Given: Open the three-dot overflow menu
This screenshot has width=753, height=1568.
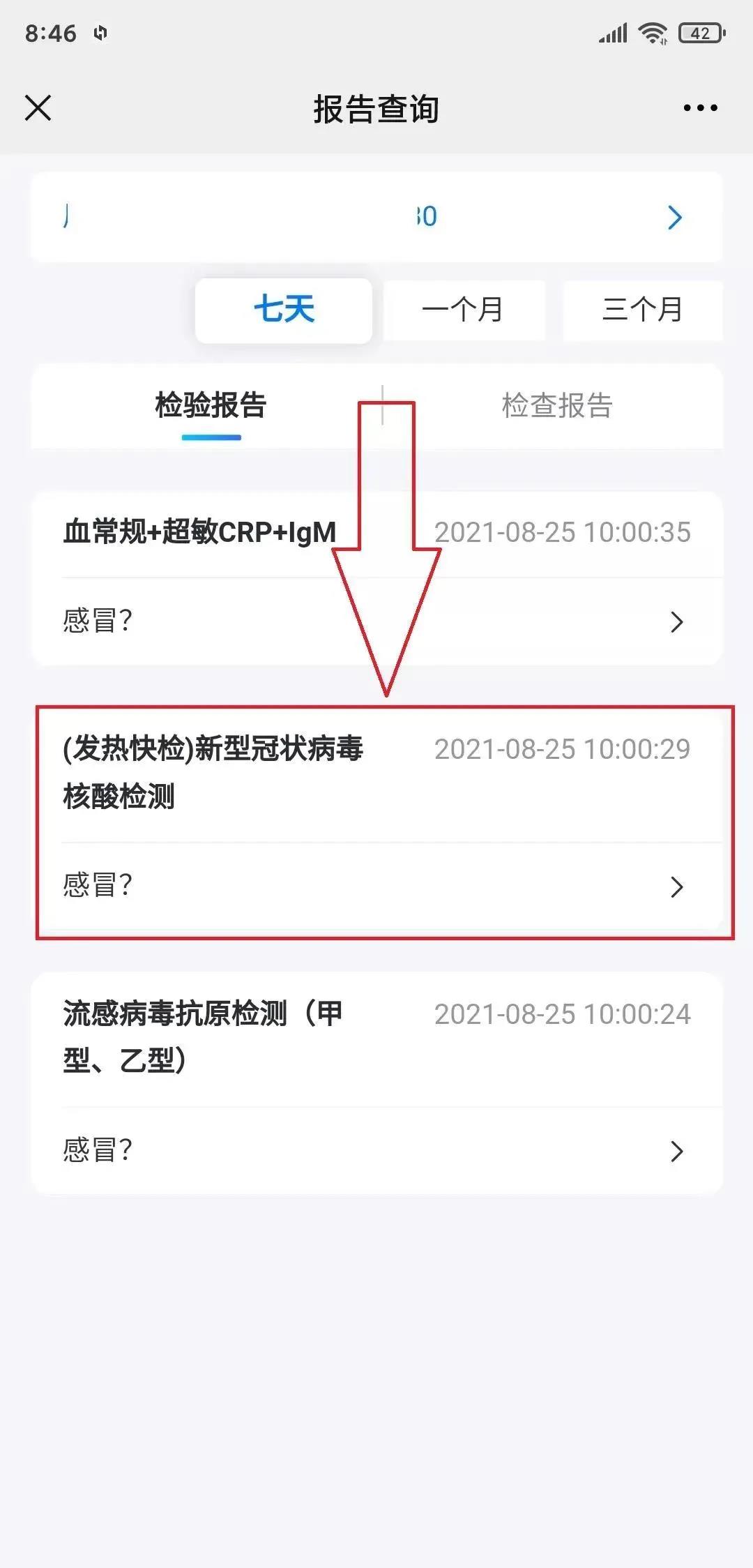Looking at the screenshot, I should [700, 108].
